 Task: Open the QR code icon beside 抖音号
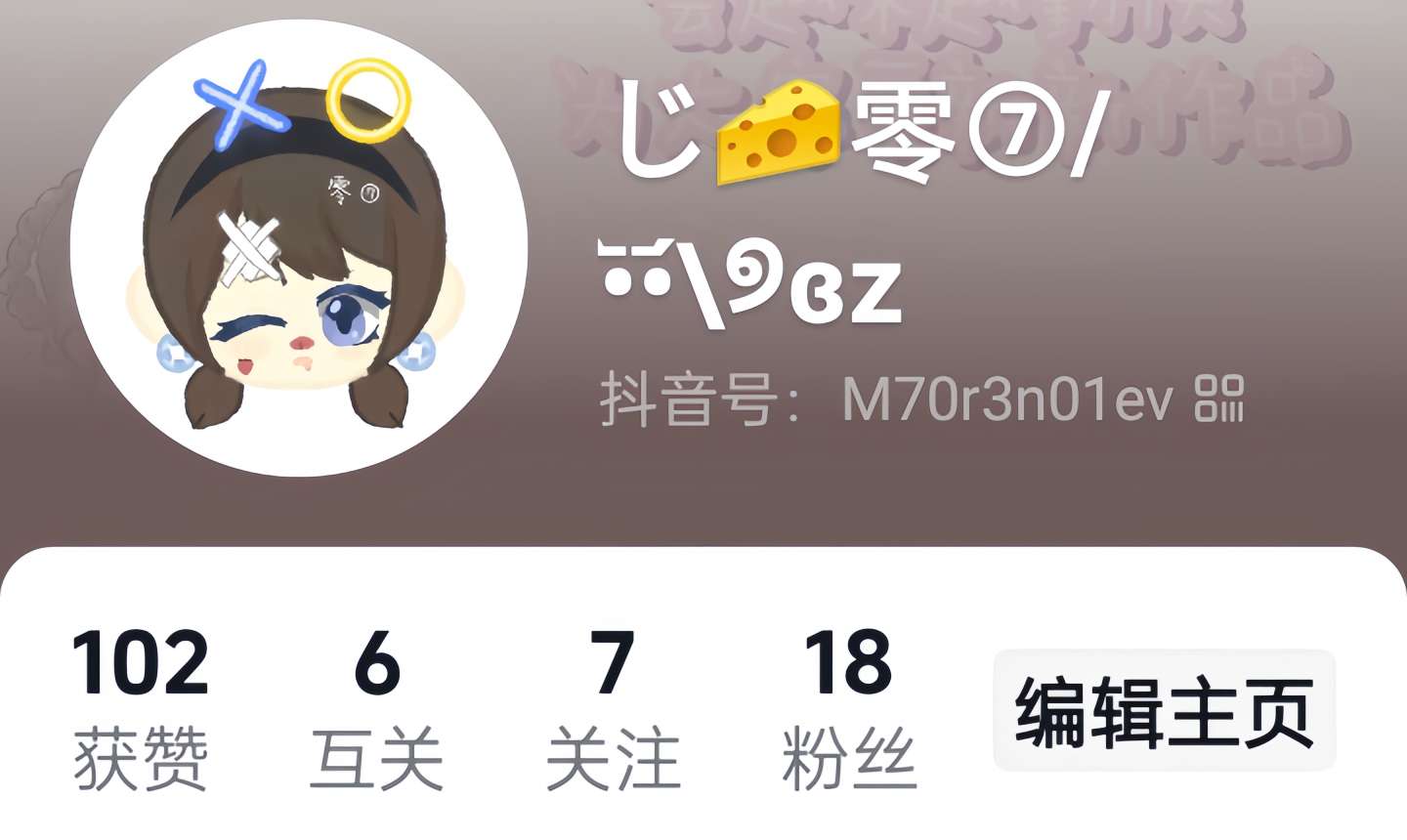[1219, 399]
